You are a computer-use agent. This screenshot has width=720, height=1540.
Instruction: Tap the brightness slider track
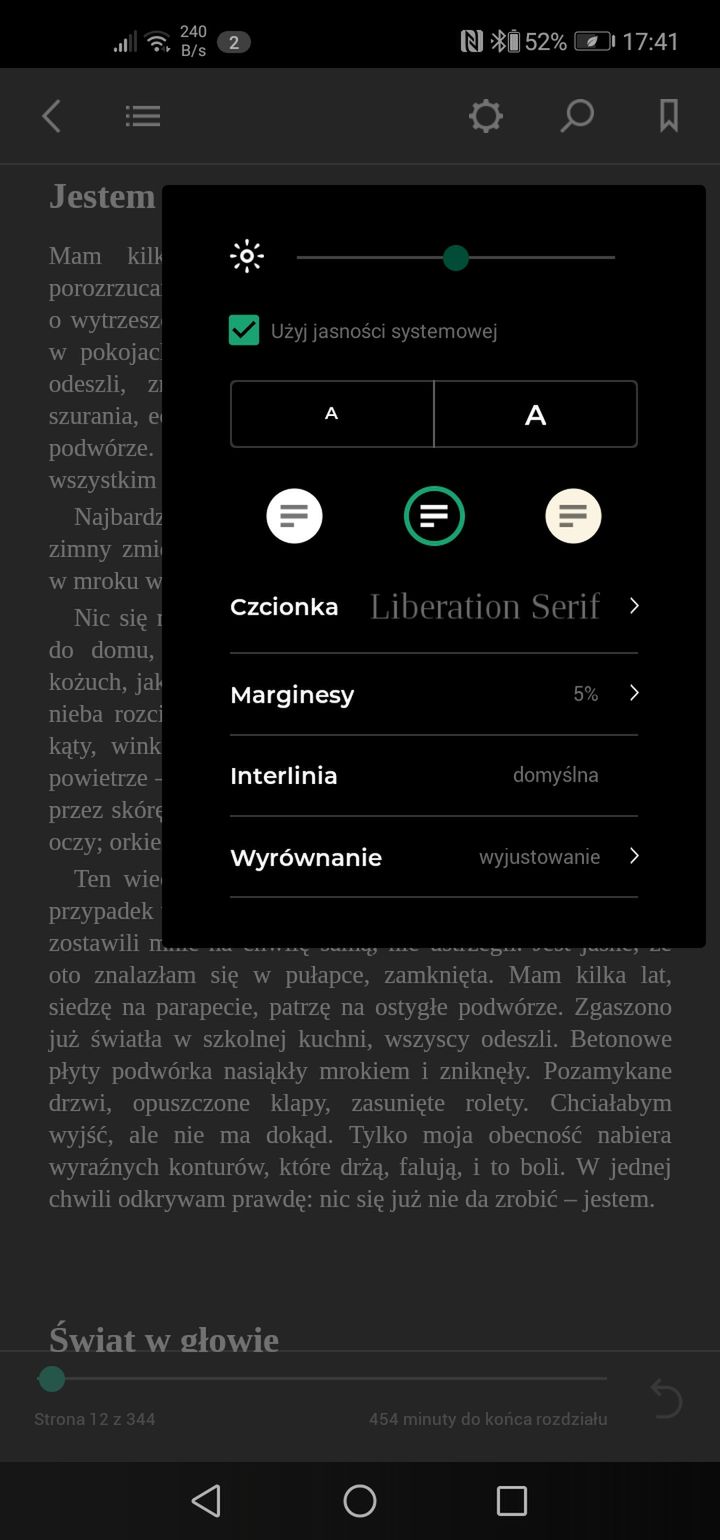coord(456,258)
